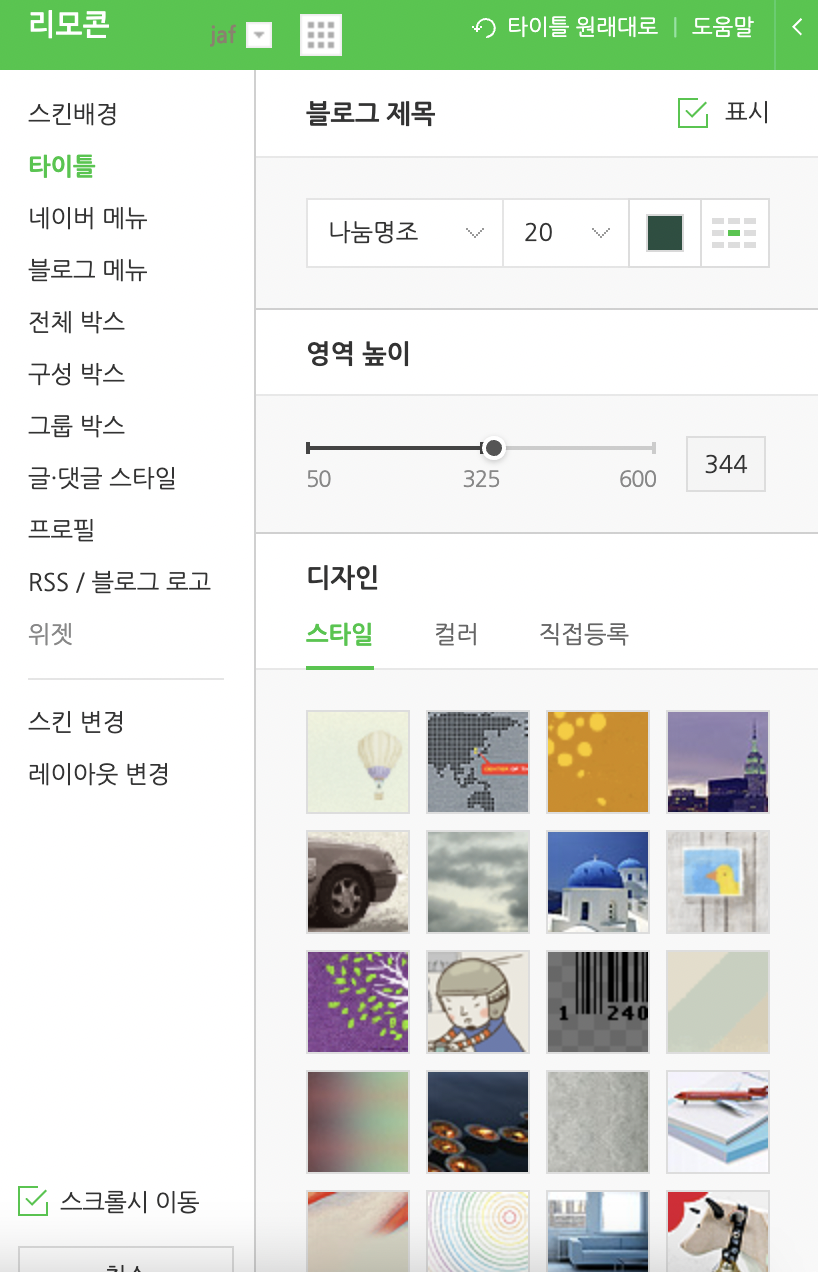Image resolution: width=818 pixels, height=1272 pixels.
Task: Open 도움말 help link
Action: point(722,28)
